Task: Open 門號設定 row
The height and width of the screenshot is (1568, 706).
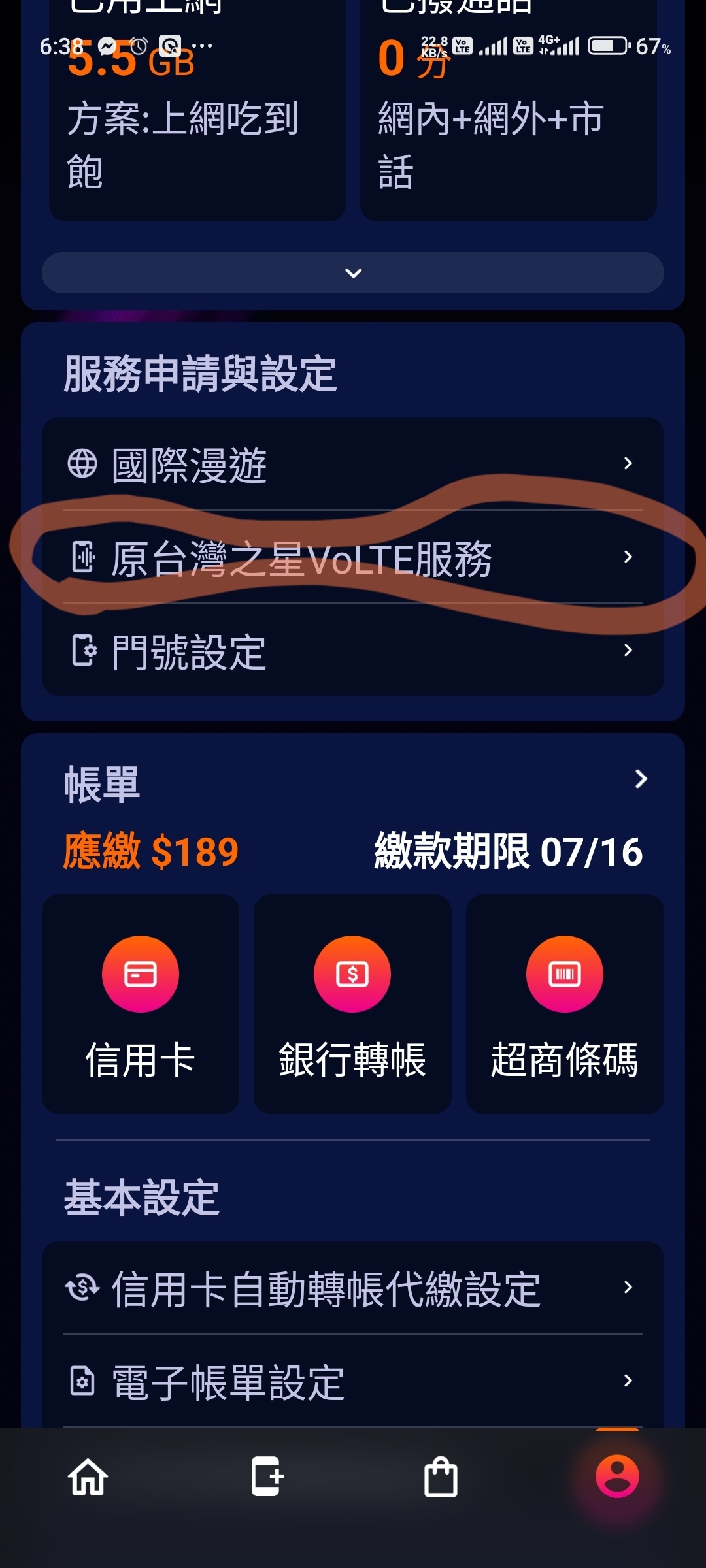Action: pos(353,651)
